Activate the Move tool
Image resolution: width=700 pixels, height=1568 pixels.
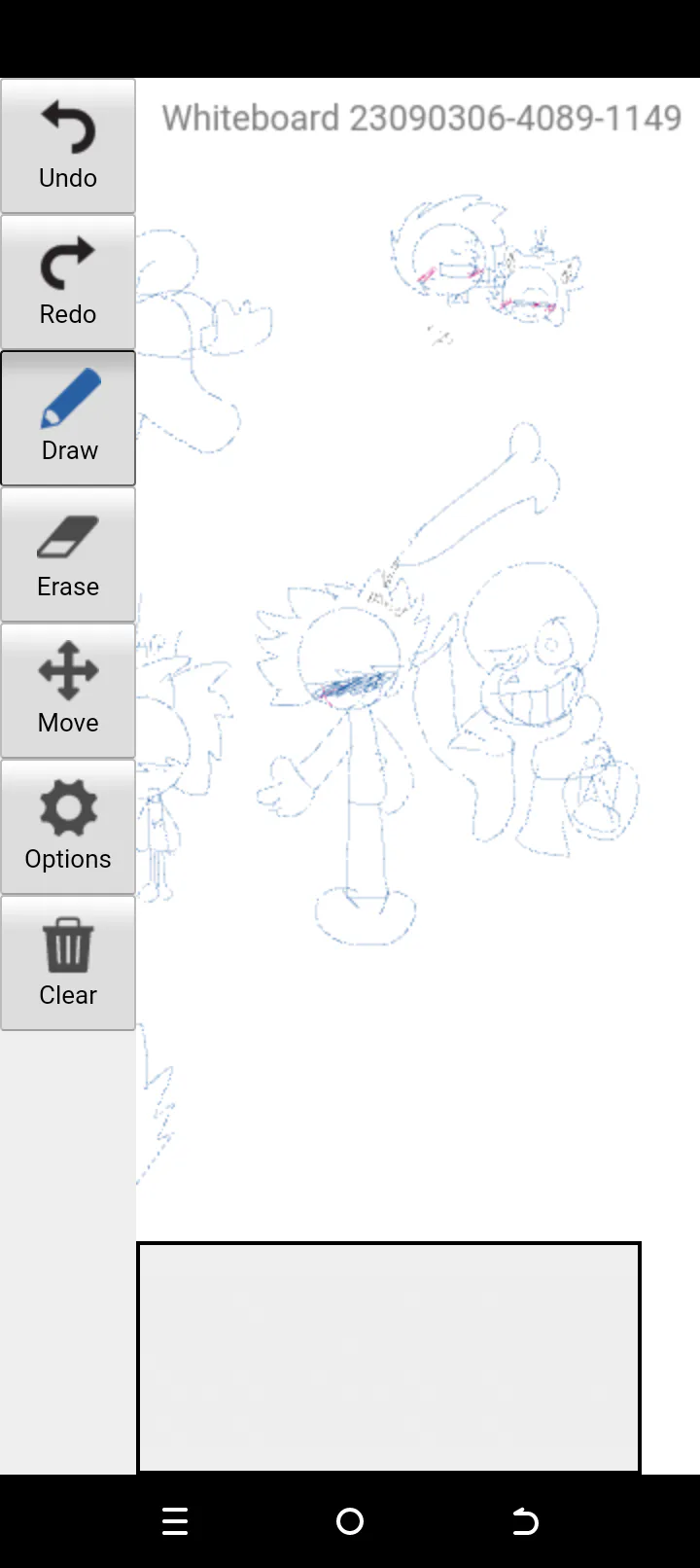(x=68, y=691)
